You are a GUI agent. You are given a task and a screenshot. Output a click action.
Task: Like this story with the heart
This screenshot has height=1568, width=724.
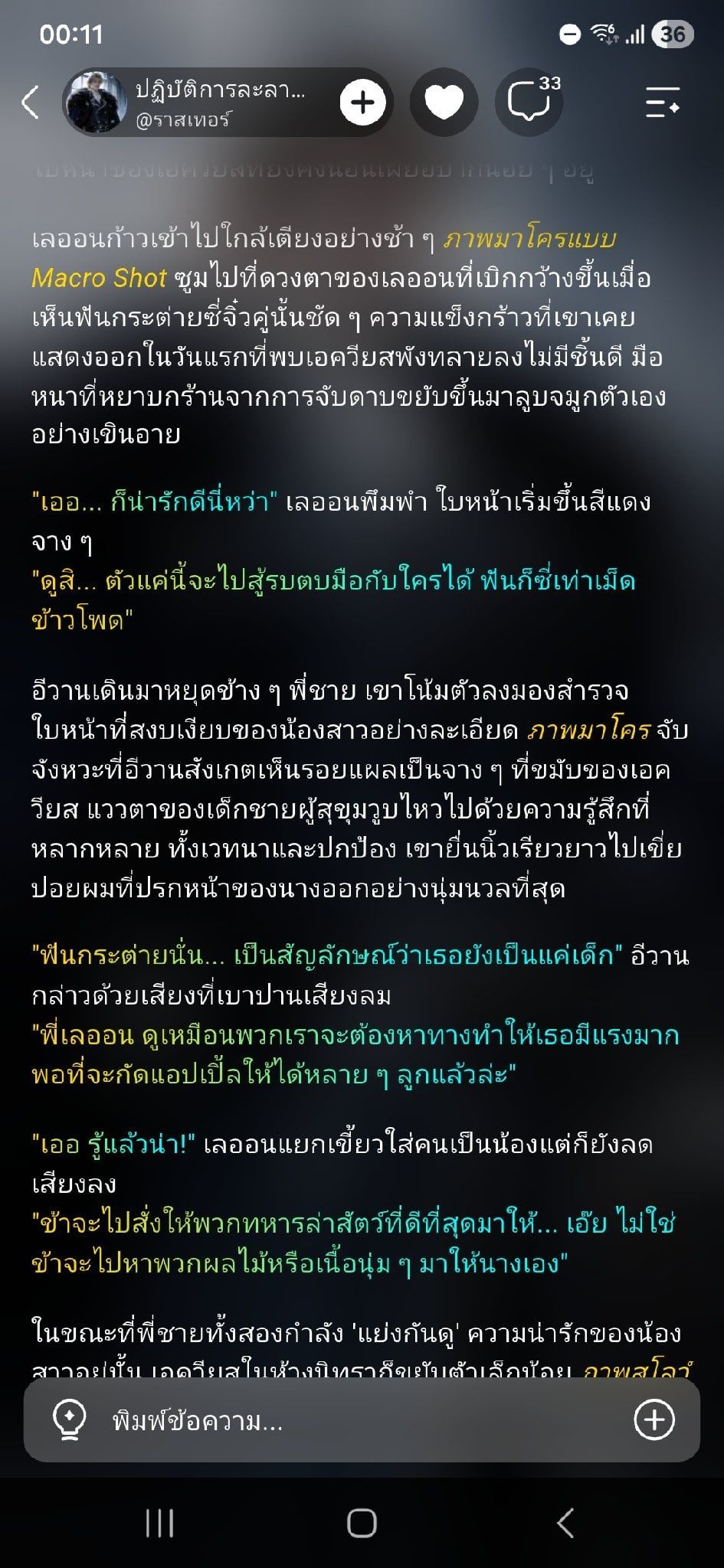(444, 103)
